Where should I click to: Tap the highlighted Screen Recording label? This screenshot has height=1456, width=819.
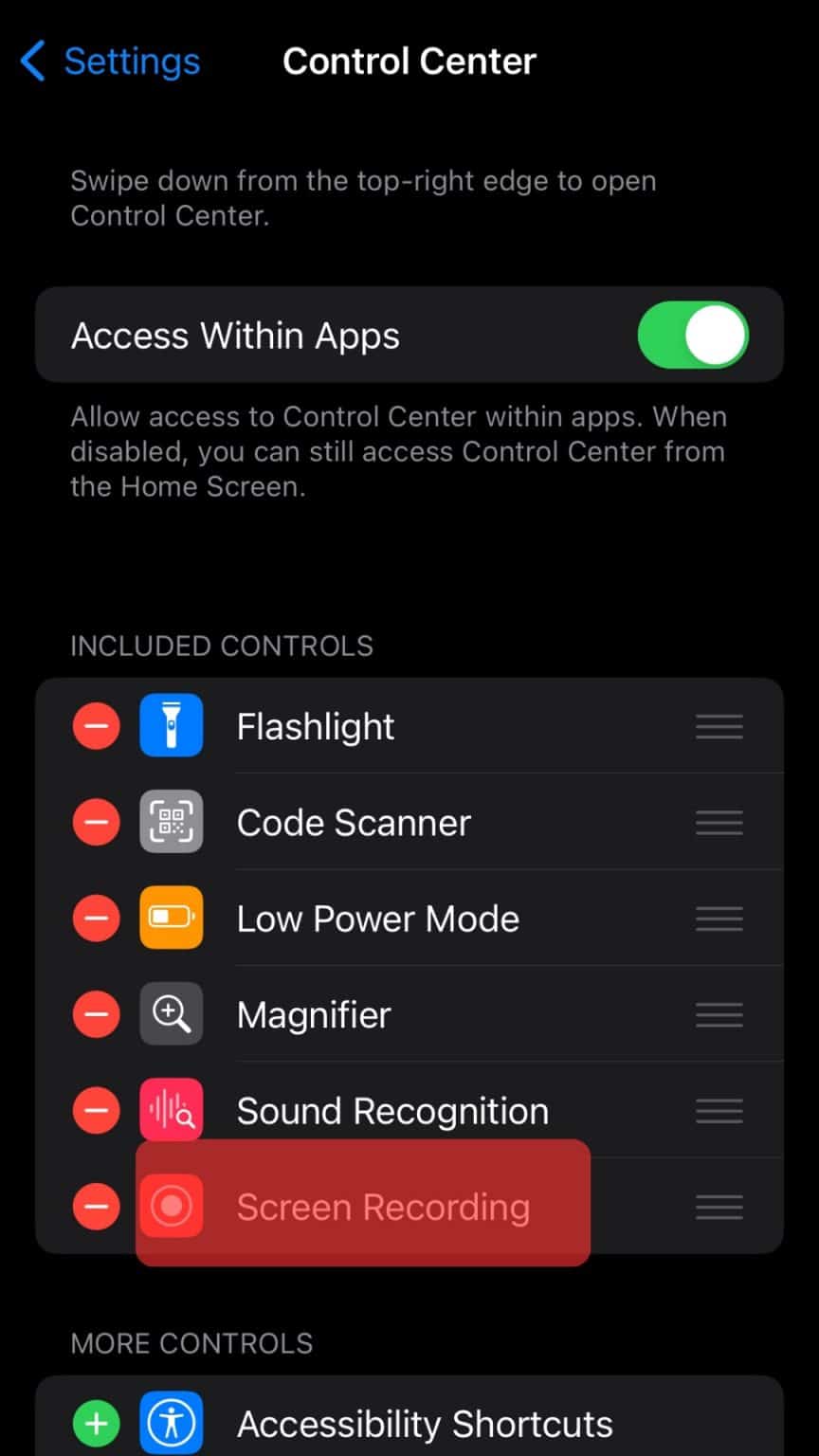coord(384,1206)
